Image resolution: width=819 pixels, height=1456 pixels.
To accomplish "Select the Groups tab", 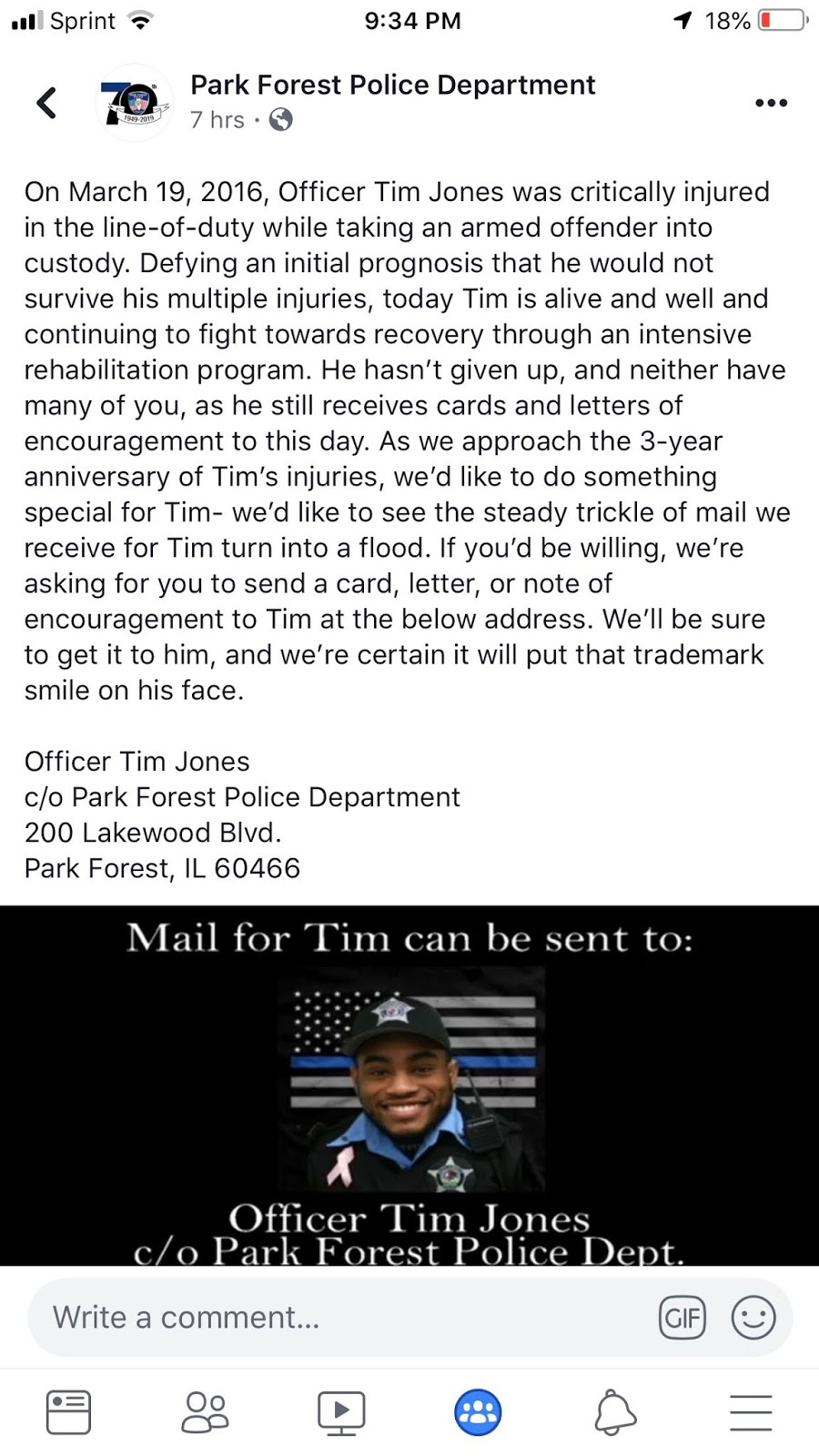I will [x=478, y=1412].
